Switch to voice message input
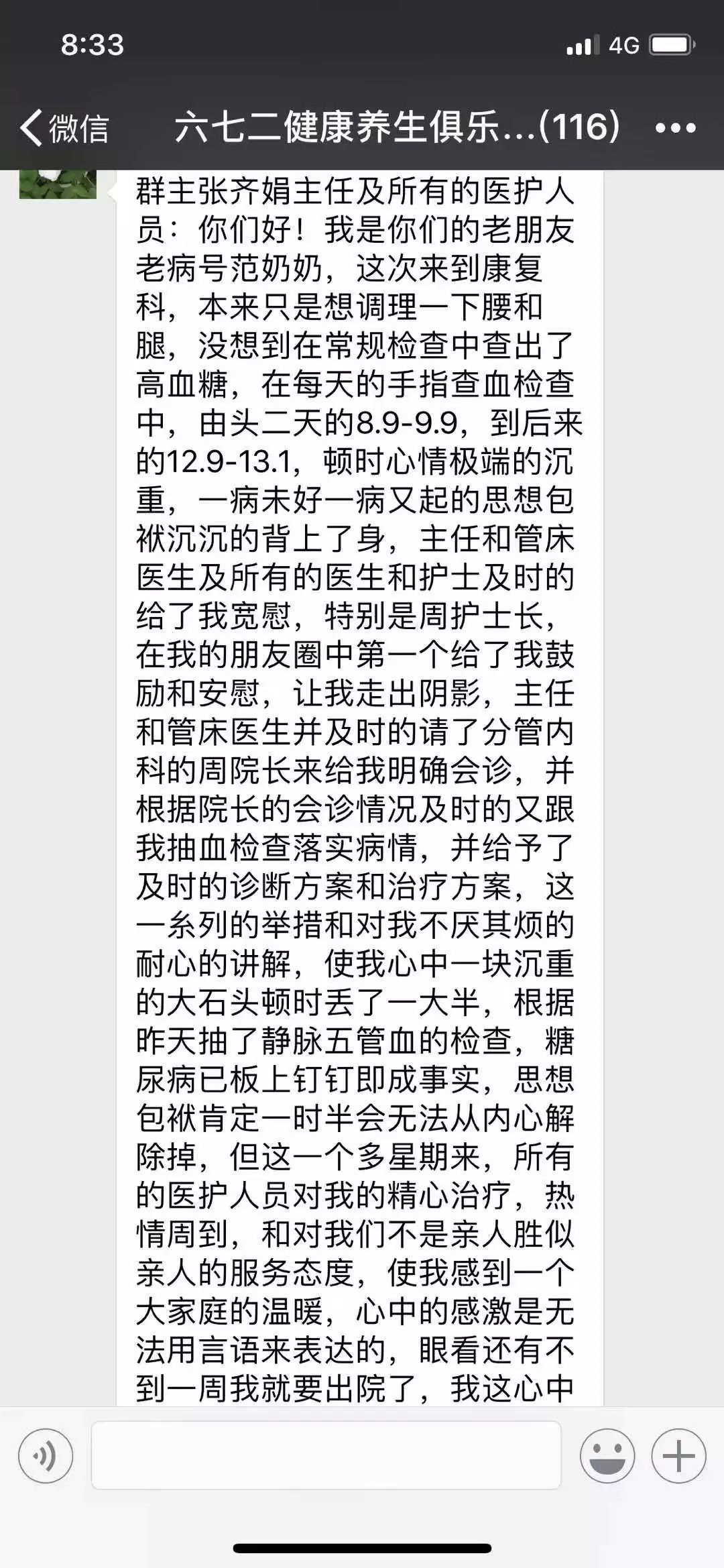 pyautogui.click(x=46, y=1456)
